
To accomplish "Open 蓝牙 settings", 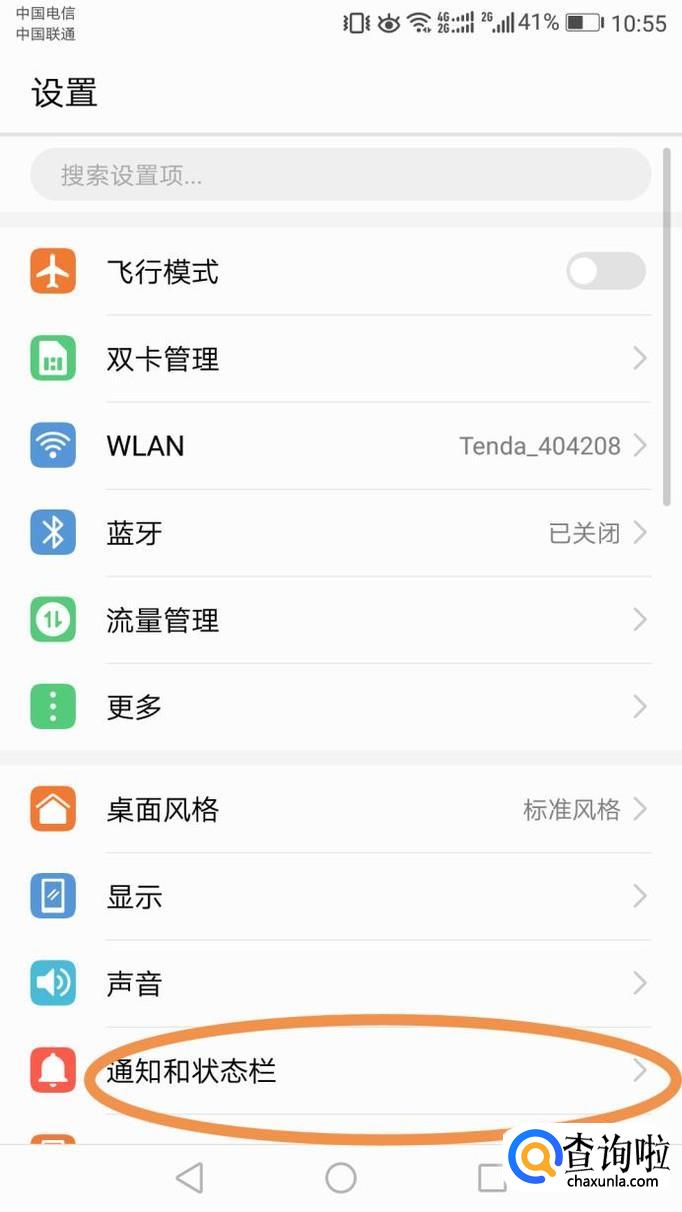I will pyautogui.click(x=340, y=533).
